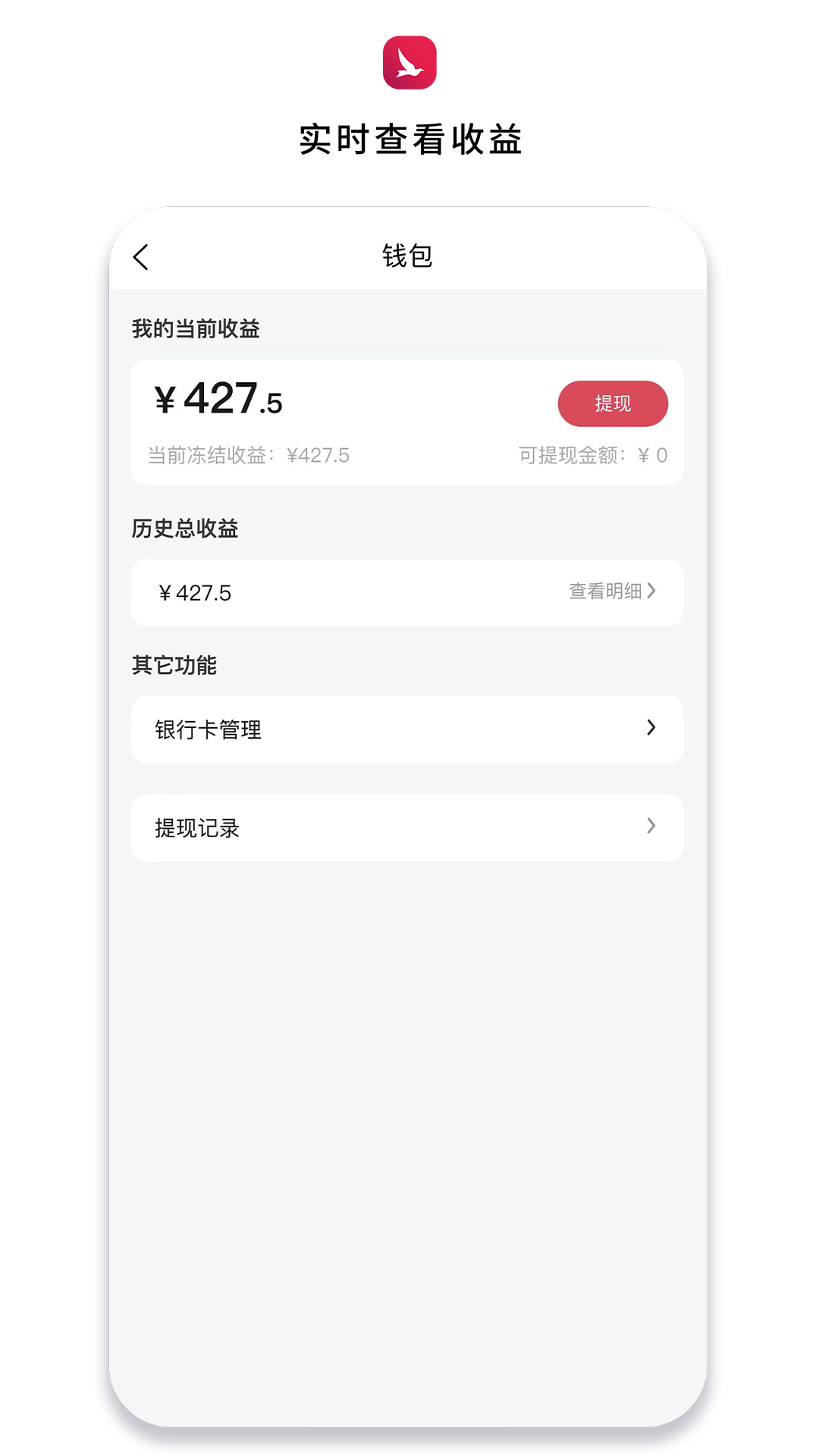Viewport: 819px width, 1456px height.
Task: Select the 其它功能 section heading
Action: (x=175, y=664)
